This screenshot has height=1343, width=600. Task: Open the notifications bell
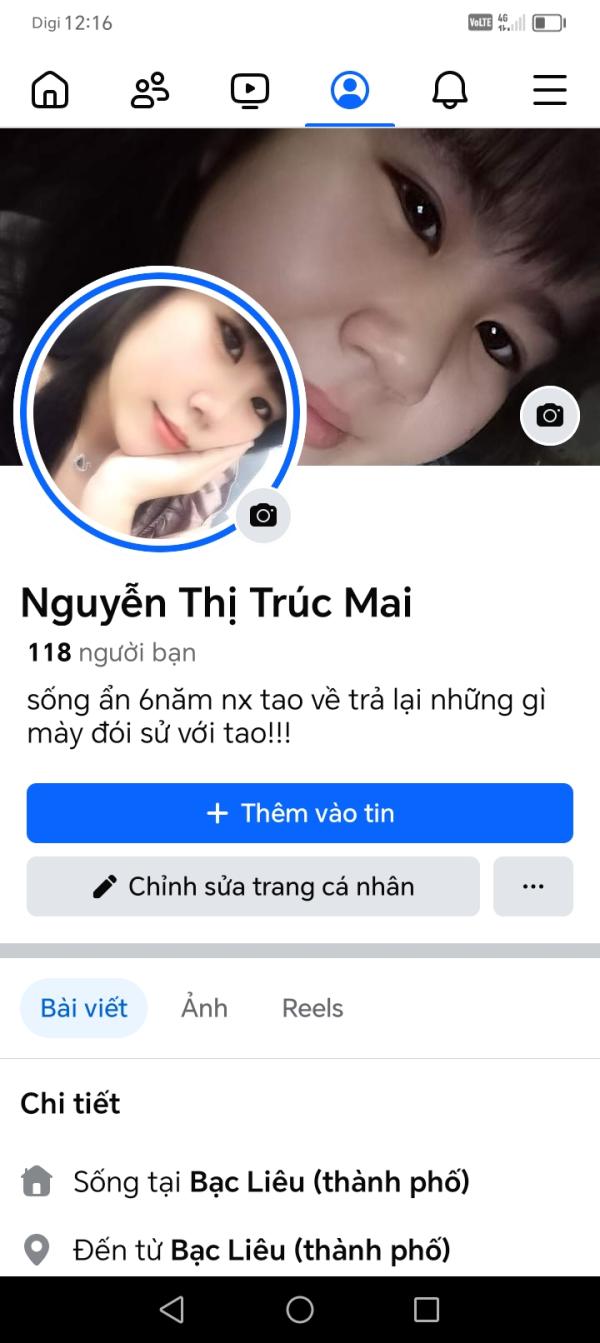(x=450, y=90)
